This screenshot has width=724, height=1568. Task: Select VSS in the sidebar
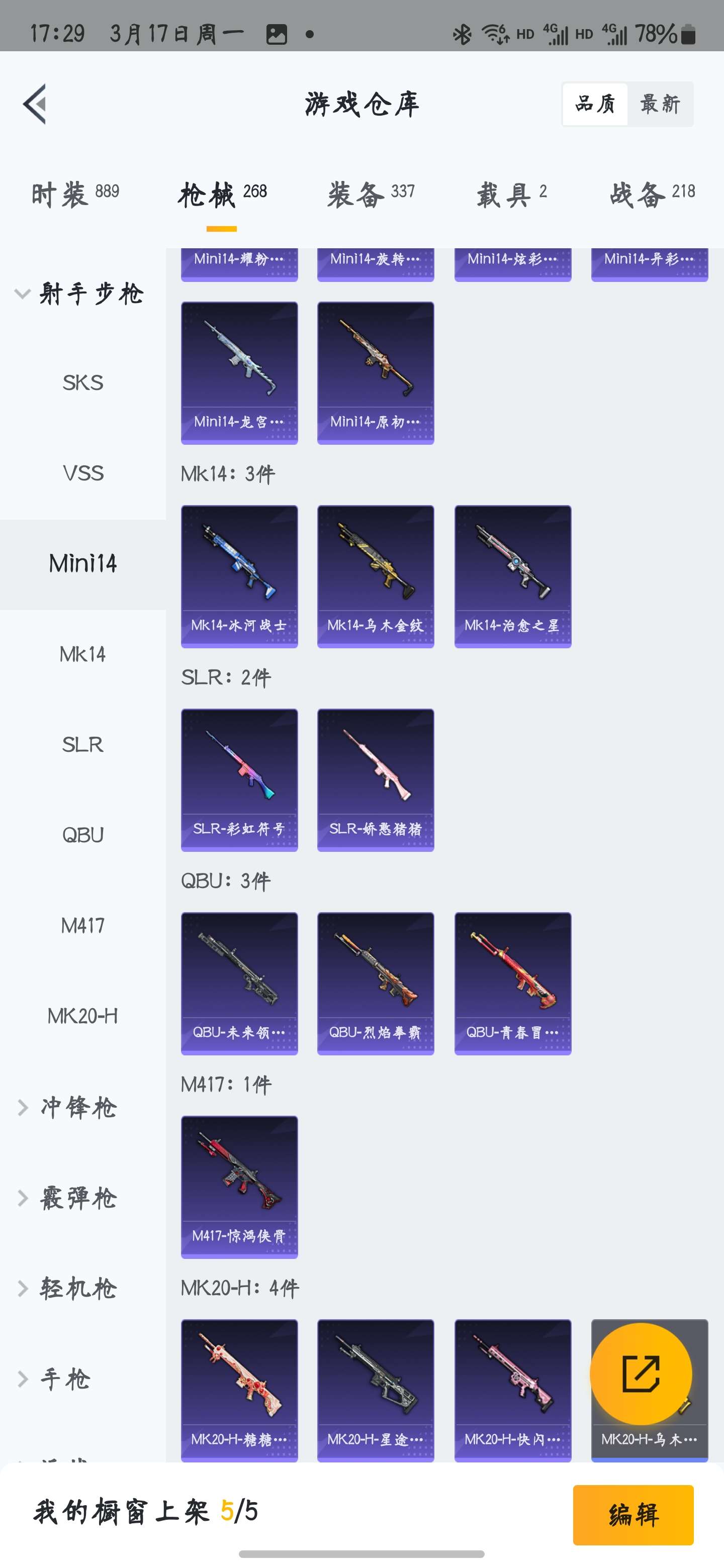tap(83, 473)
